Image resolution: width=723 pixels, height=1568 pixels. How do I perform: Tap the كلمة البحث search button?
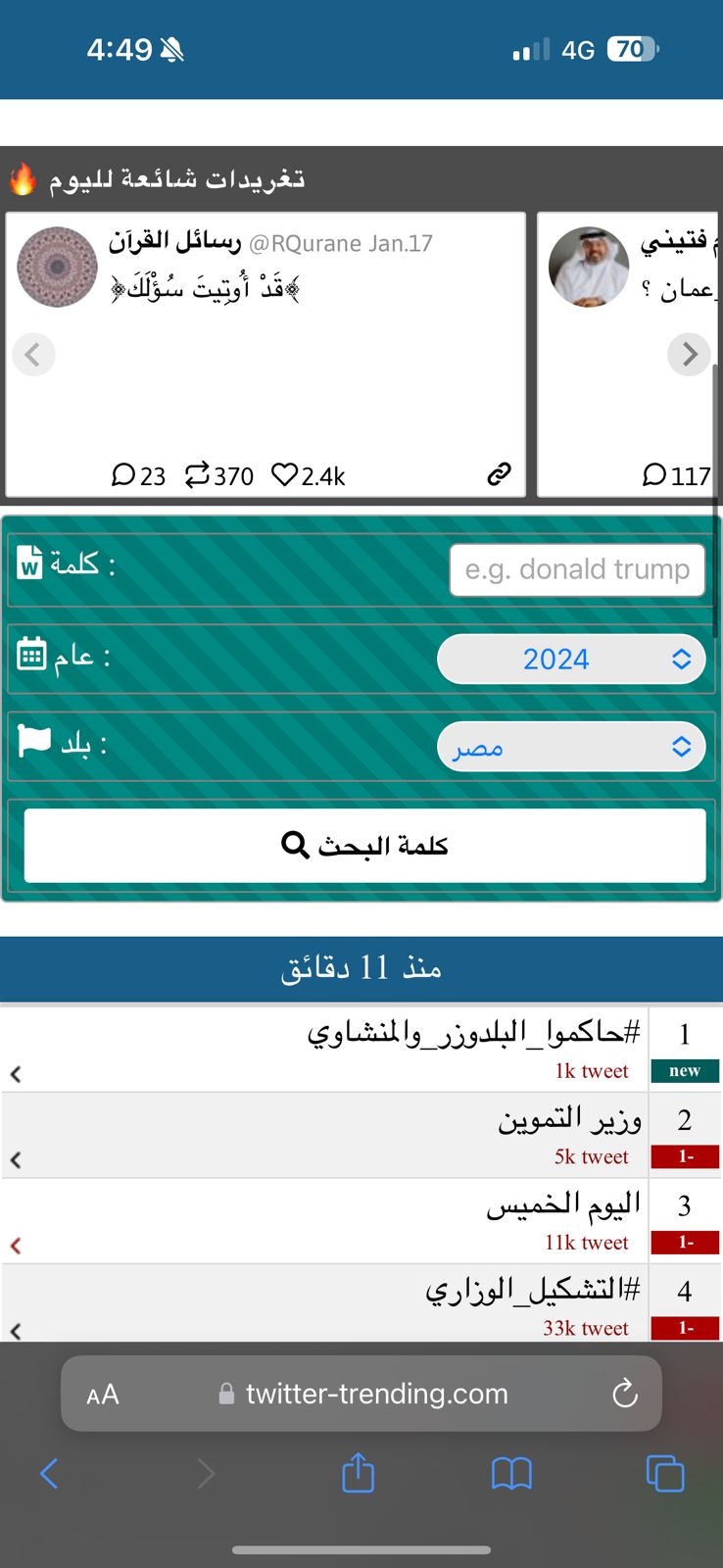tap(364, 845)
